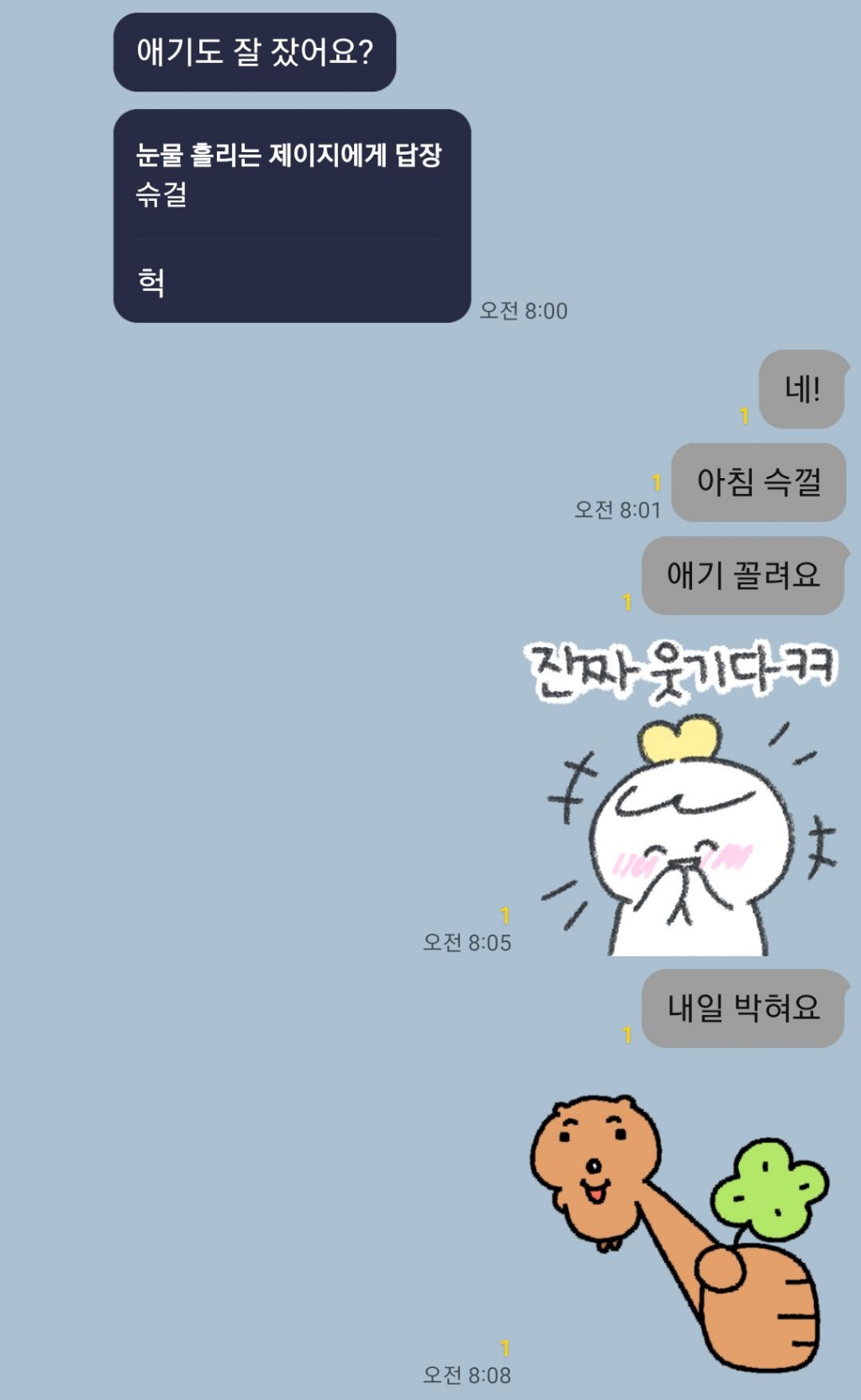The image size is (861, 1400).
Task: Jump to the quoted '슈걸' original message
Action: click(288, 175)
